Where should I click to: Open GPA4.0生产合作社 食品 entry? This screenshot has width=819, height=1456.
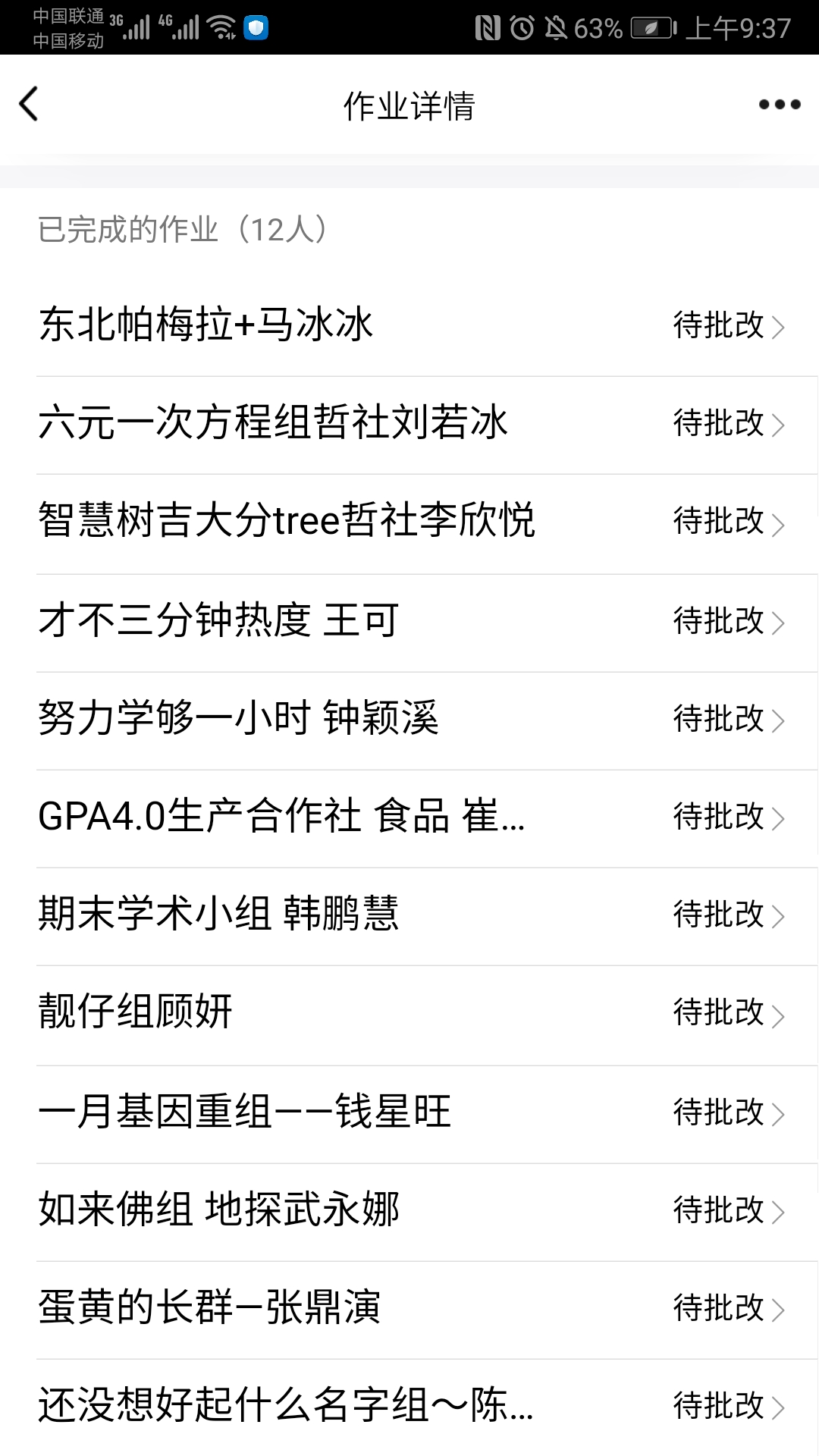409,818
